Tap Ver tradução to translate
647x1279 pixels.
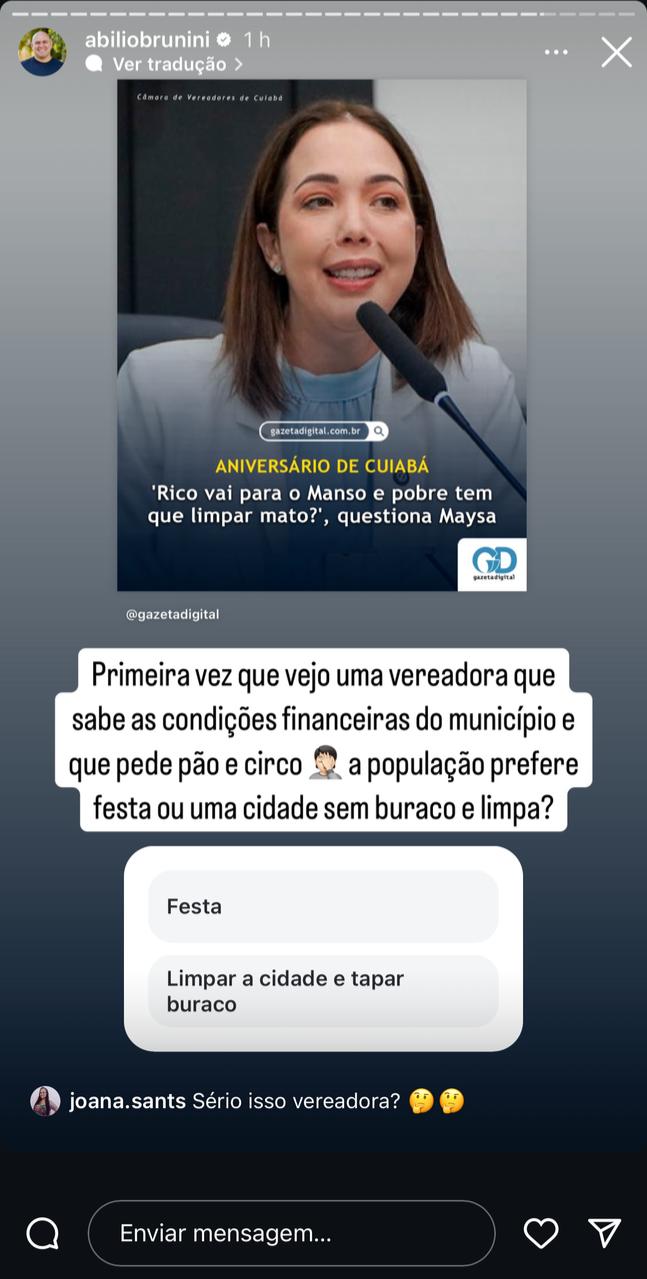point(168,64)
